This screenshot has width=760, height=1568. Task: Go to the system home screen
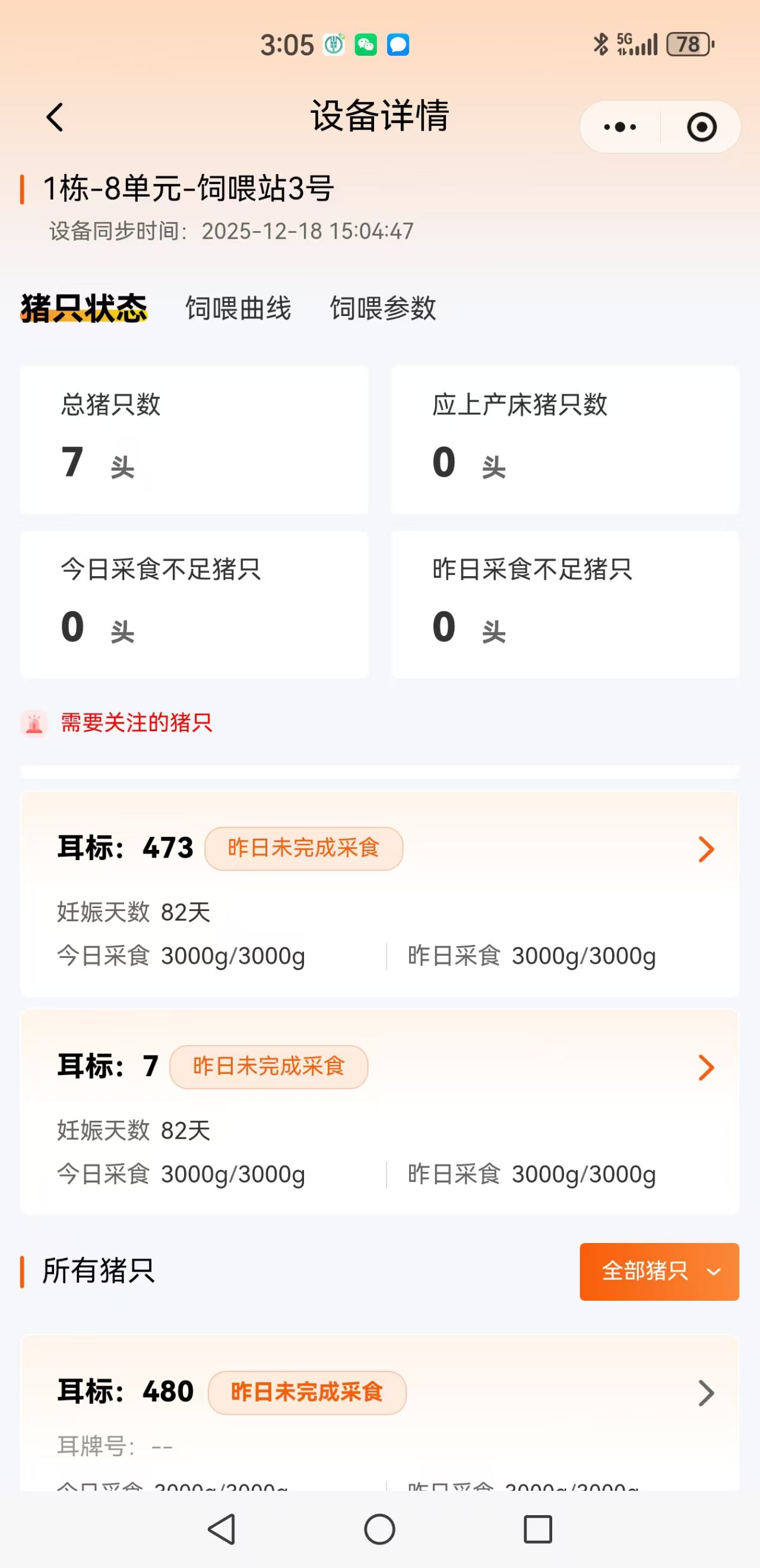coord(379,1529)
